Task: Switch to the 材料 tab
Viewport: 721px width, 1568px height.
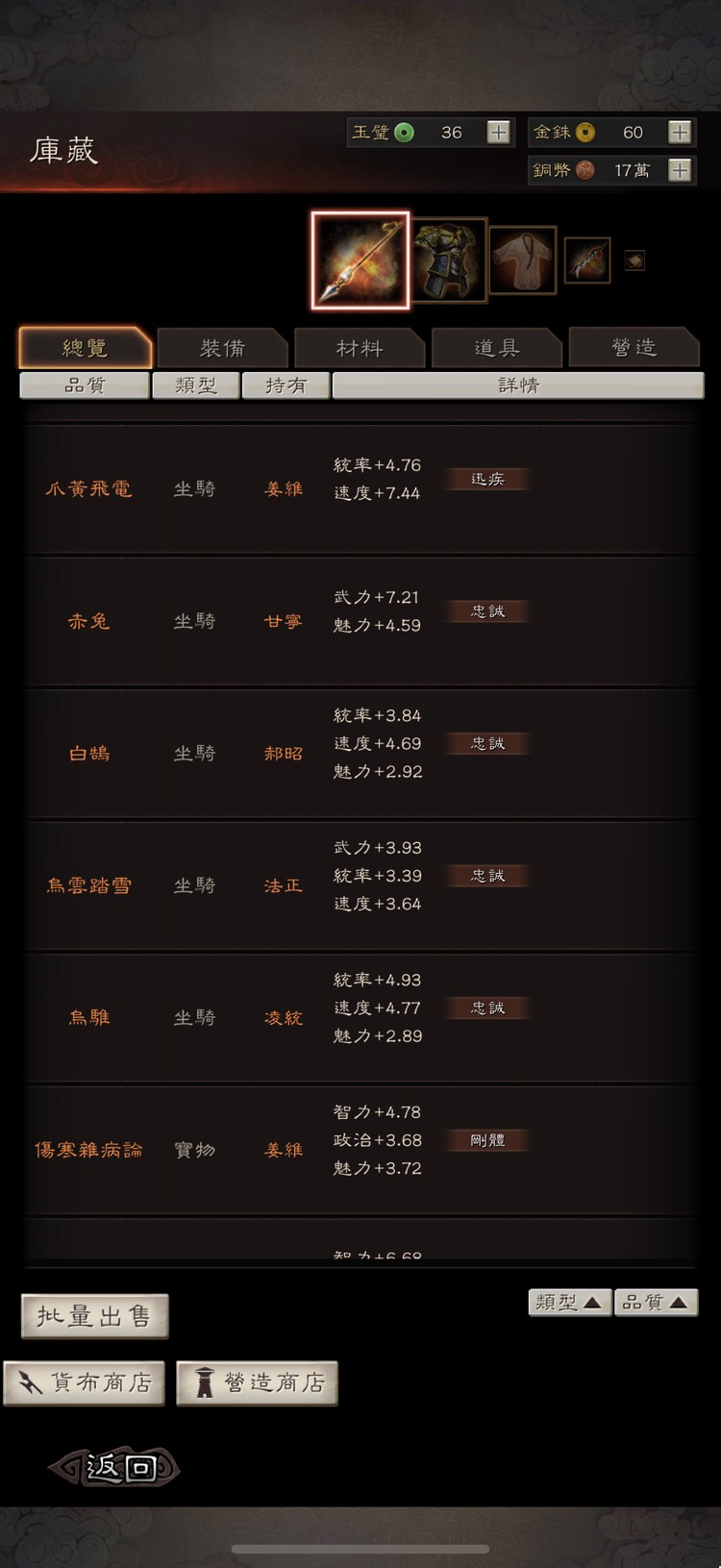Action: [359, 348]
